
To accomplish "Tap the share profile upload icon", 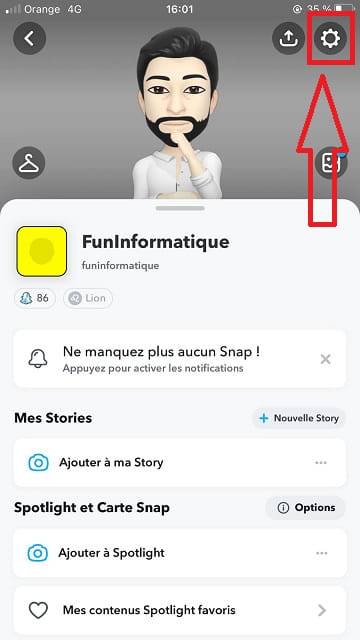I will click(289, 38).
